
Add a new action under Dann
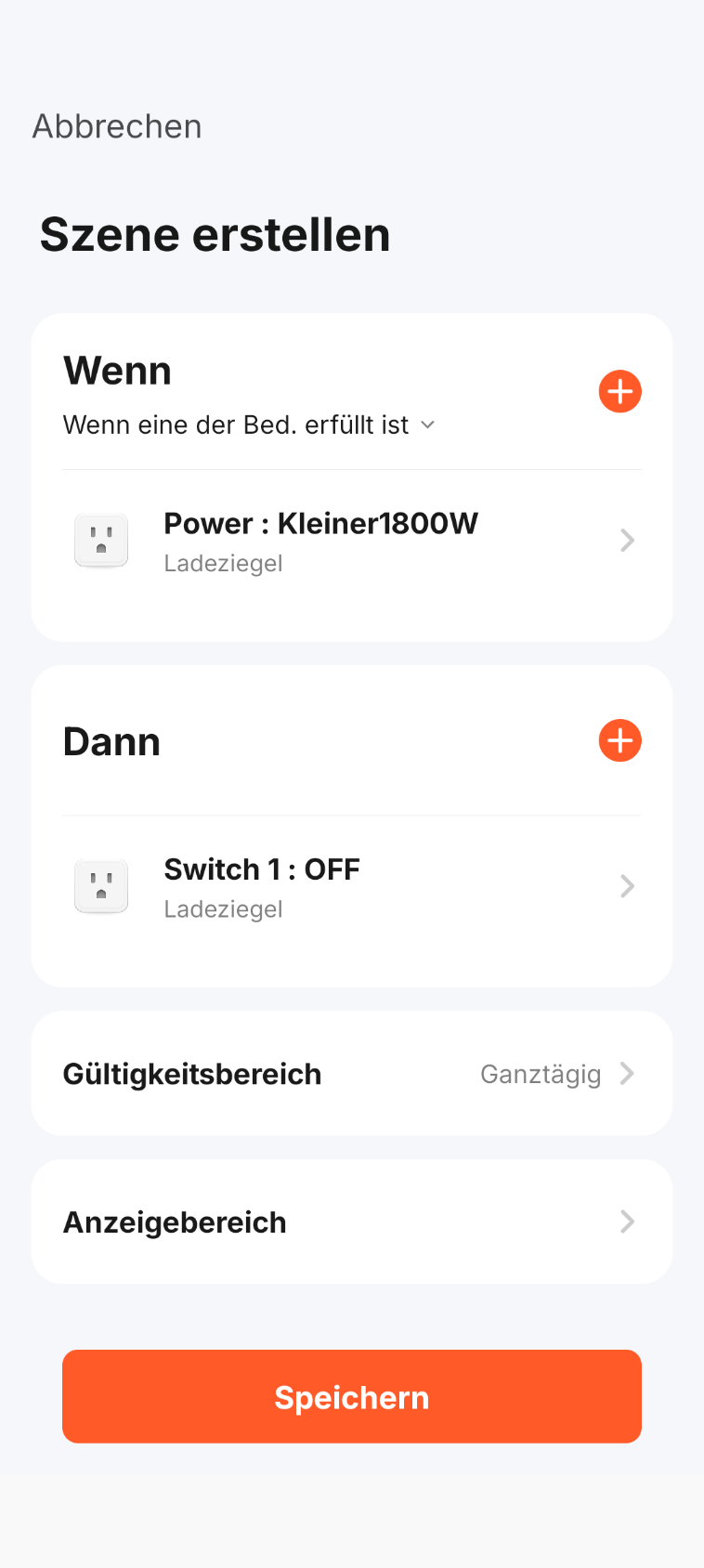(x=619, y=740)
